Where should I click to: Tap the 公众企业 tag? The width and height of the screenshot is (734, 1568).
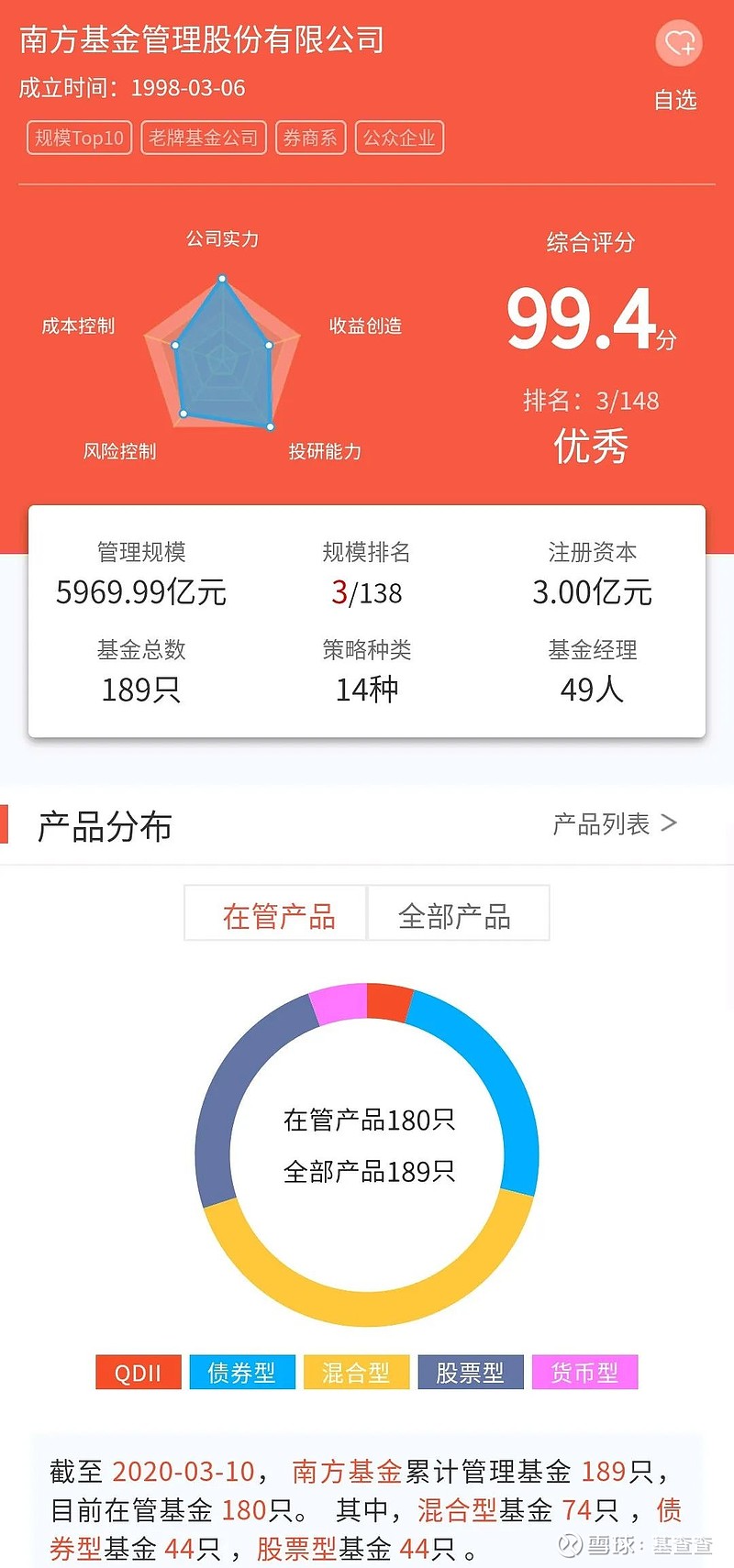(x=399, y=138)
